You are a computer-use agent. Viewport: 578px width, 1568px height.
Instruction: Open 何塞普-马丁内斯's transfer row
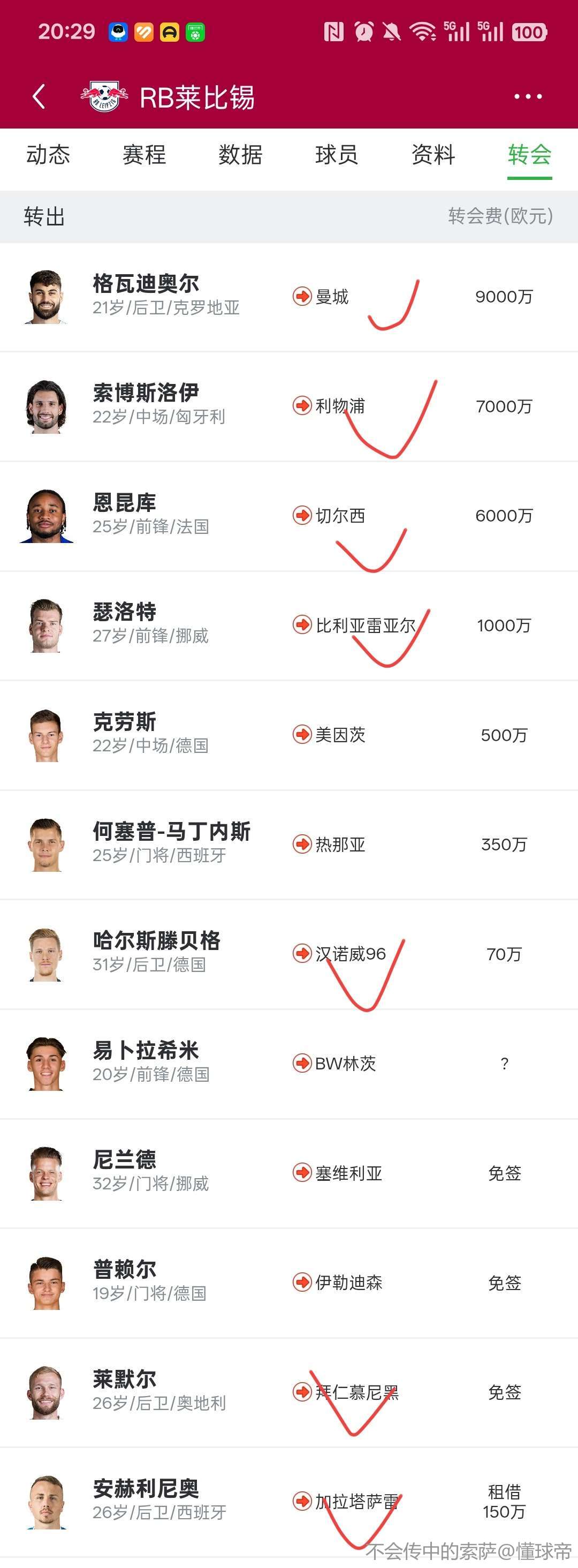coord(289,845)
